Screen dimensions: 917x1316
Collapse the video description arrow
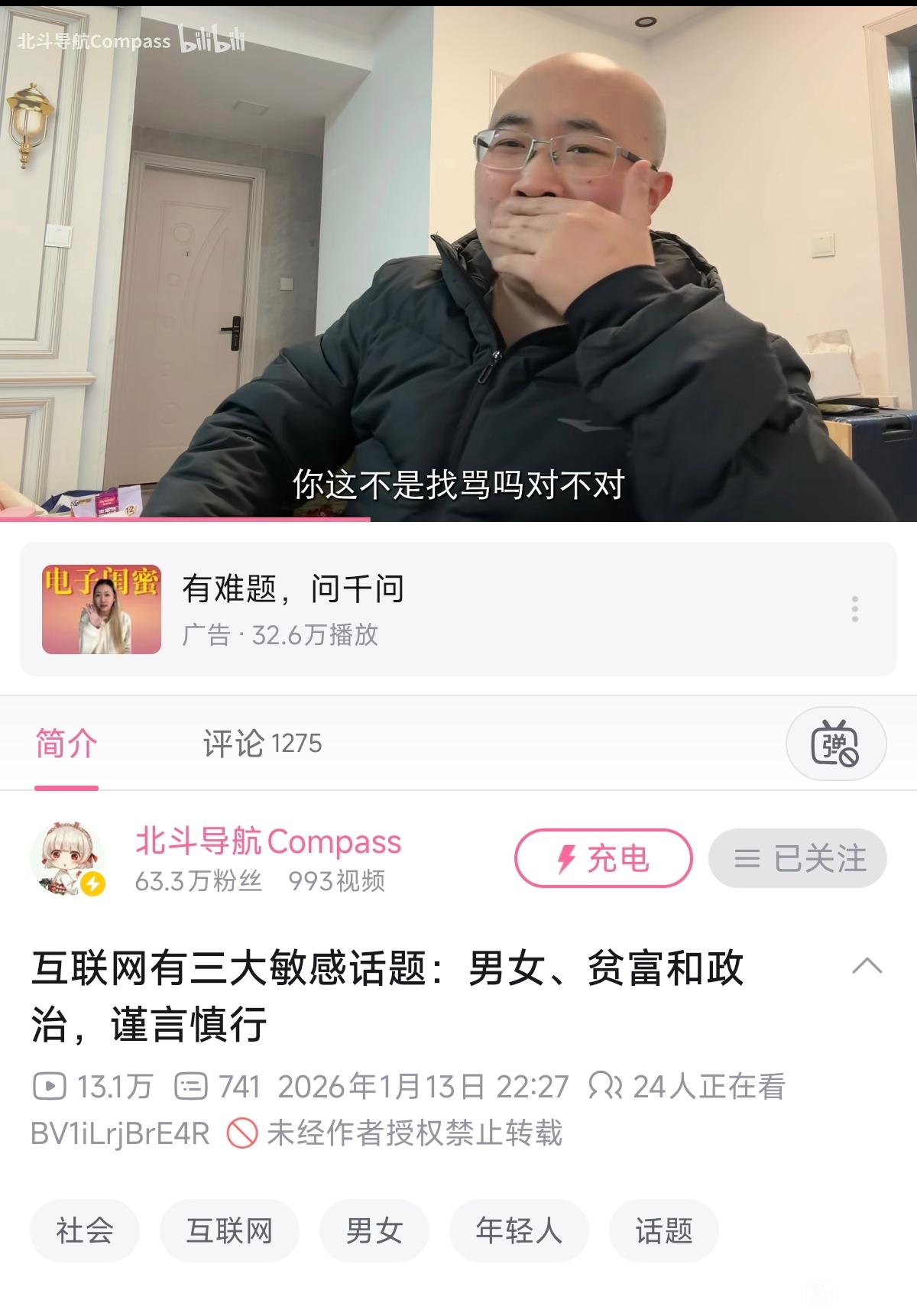pos(867,966)
